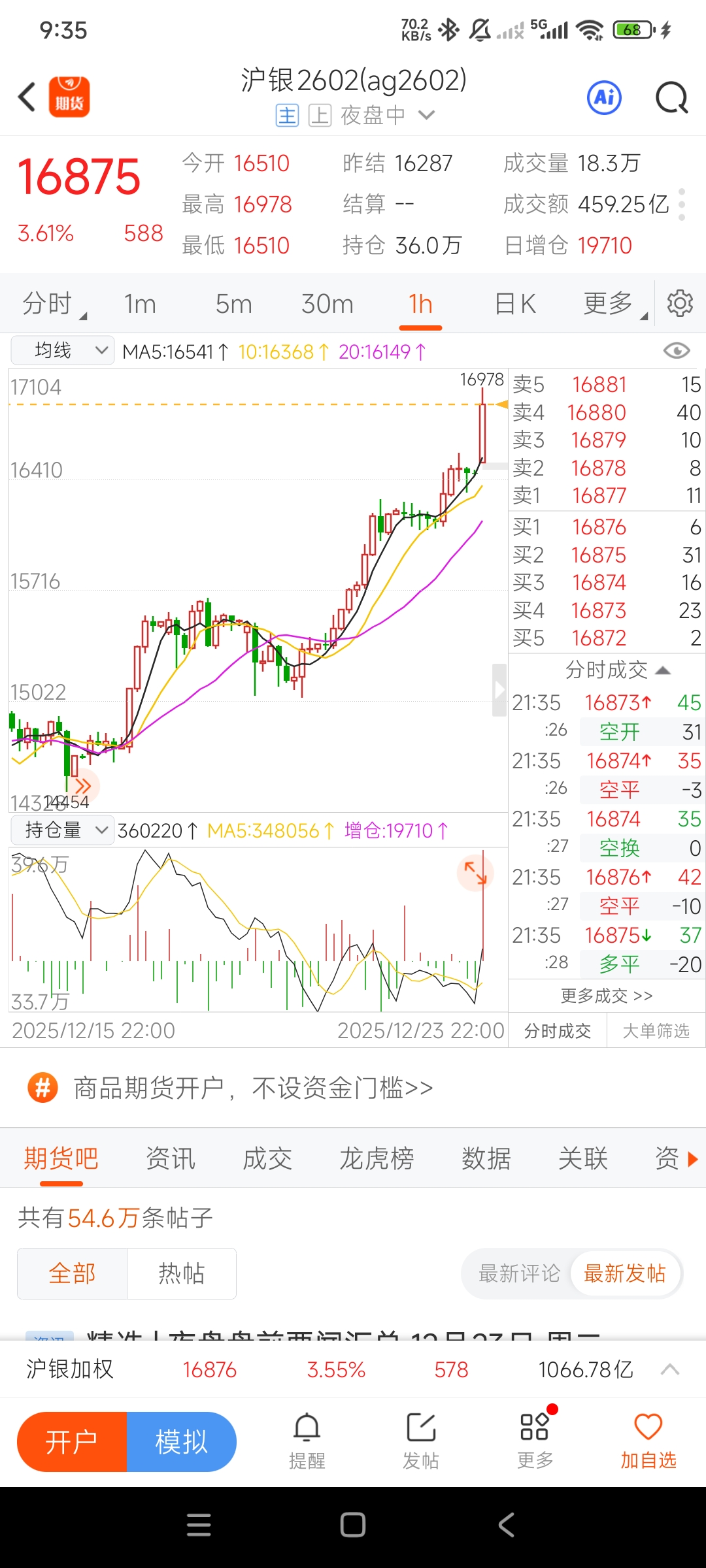
Task: View 更多成交 trade records
Action: (x=606, y=996)
